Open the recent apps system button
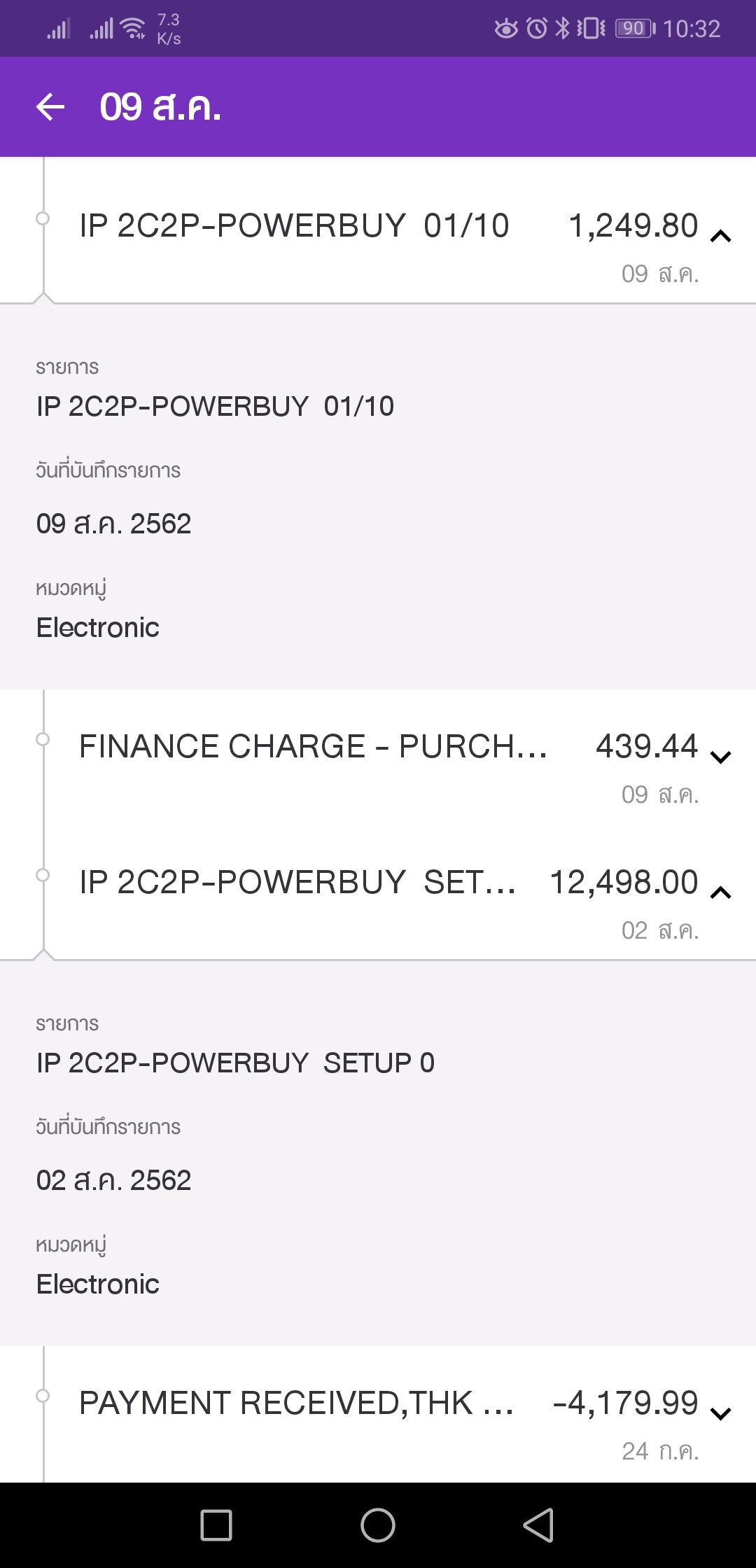This screenshot has height=1568, width=756. pyautogui.click(x=216, y=1525)
